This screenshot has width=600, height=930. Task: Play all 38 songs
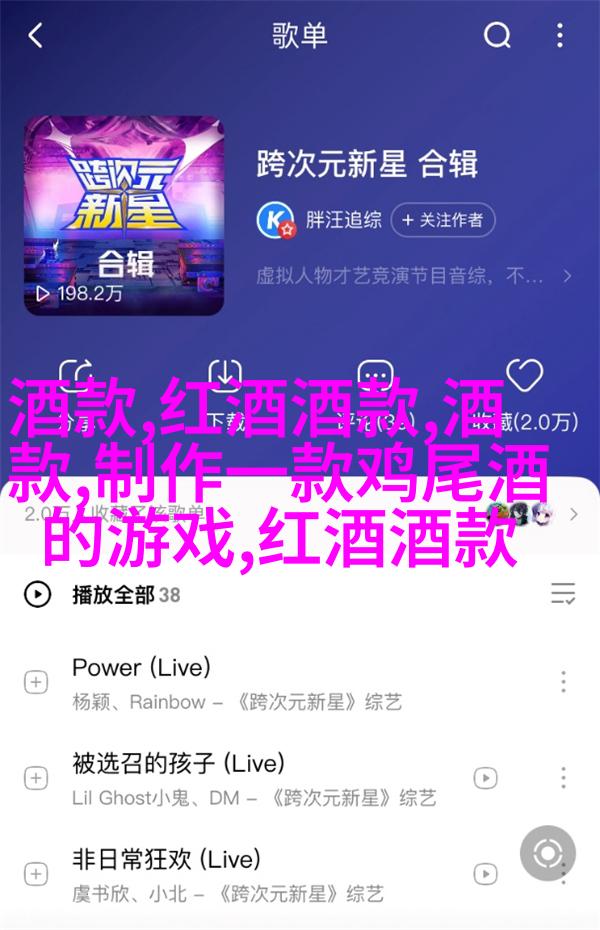pos(110,595)
